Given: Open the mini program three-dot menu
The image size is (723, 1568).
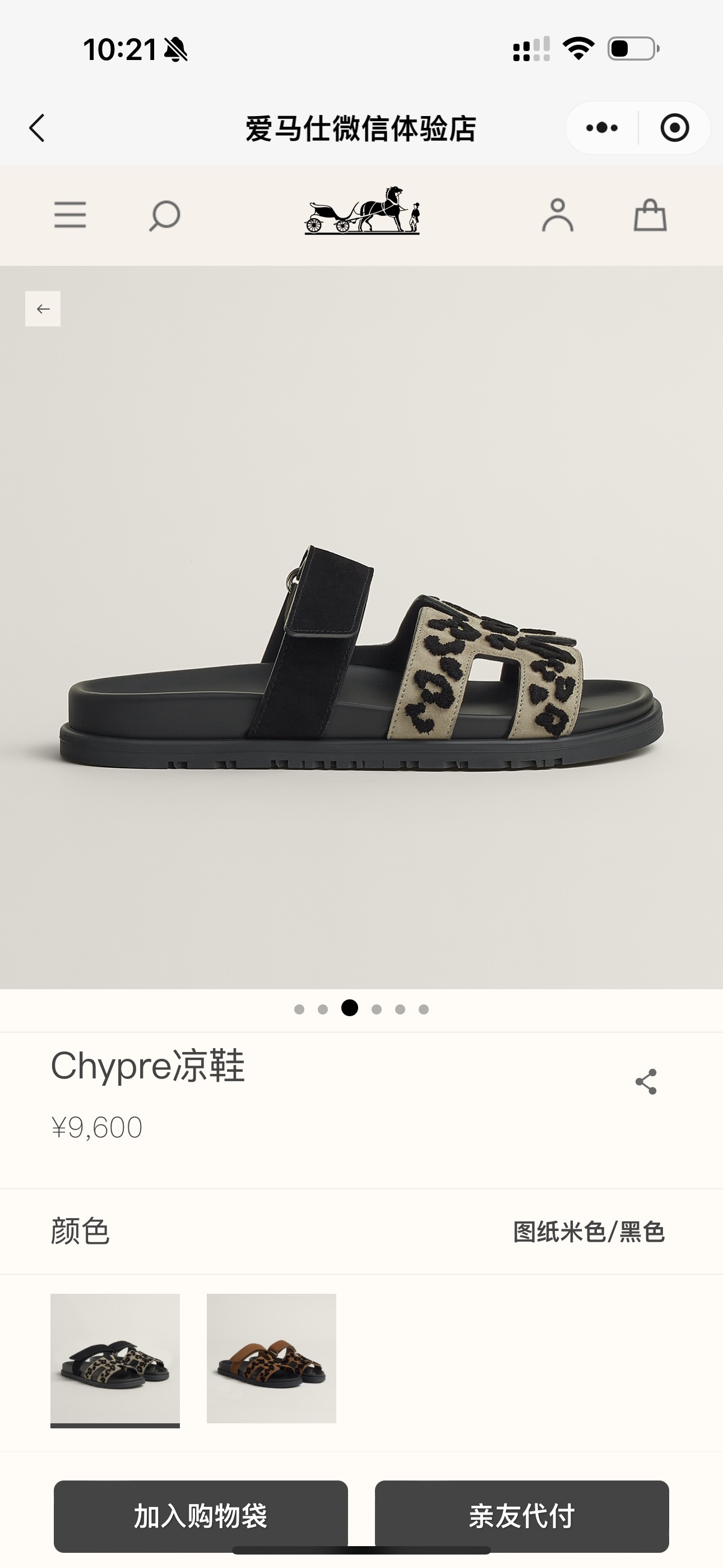Looking at the screenshot, I should point(602,128).
